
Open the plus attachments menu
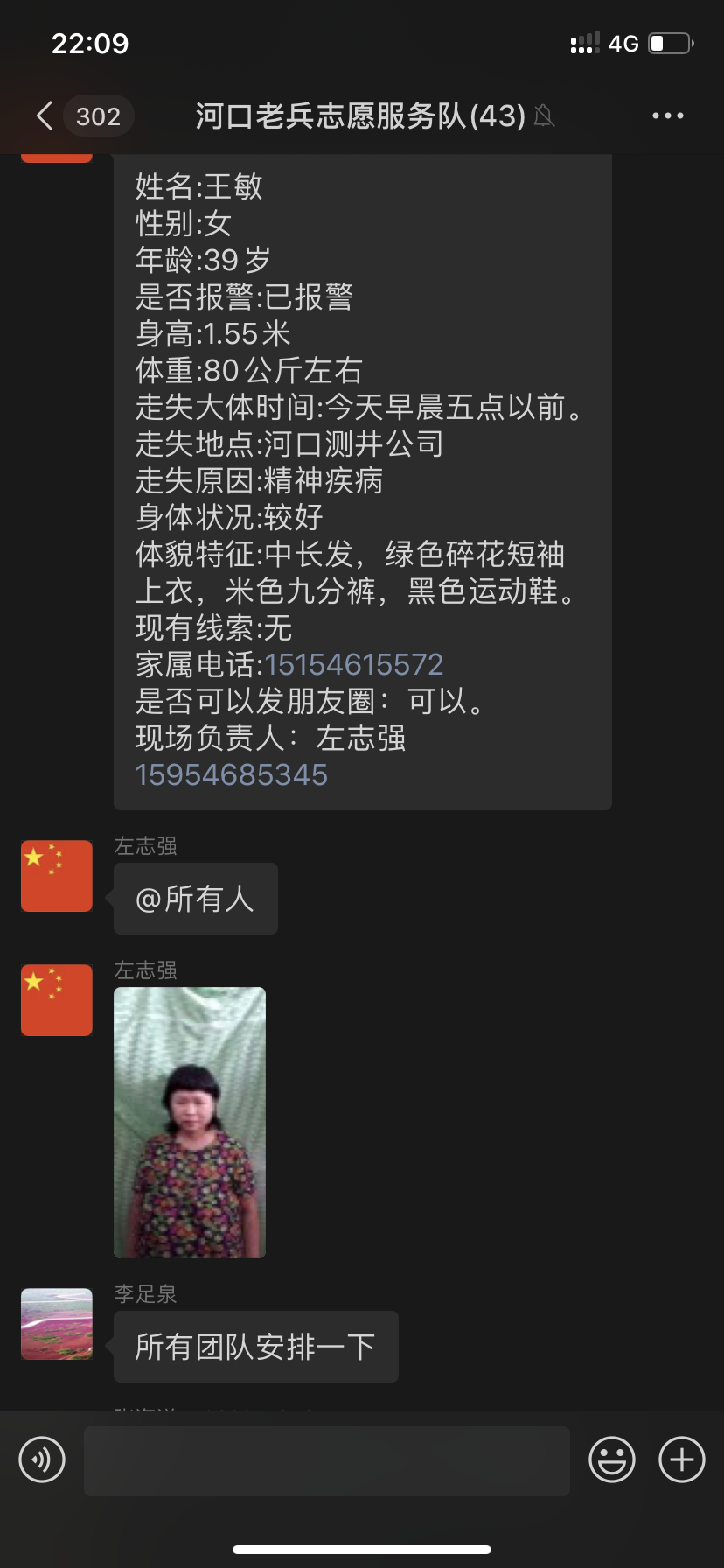[682, 1459]
